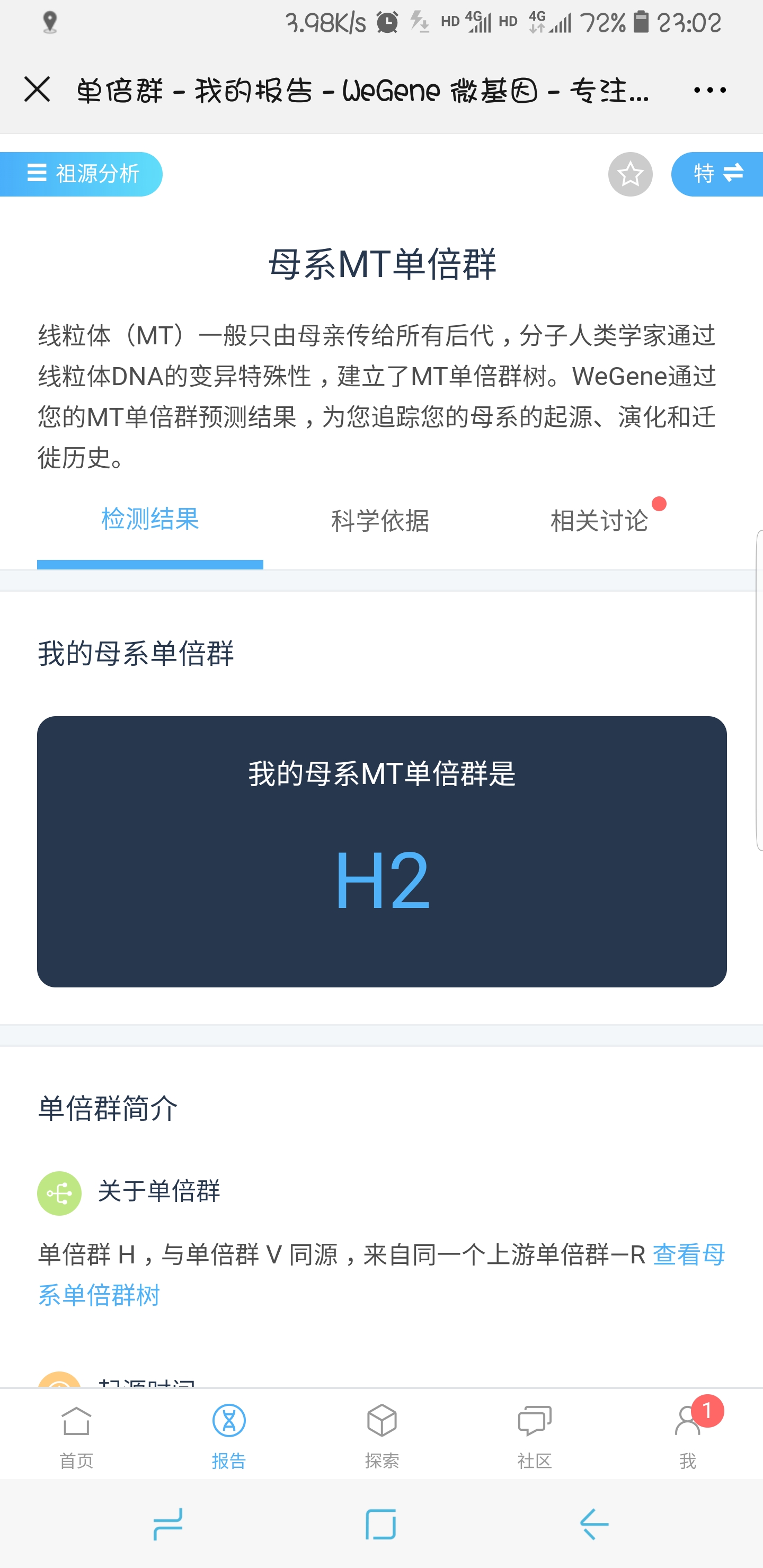Open the 社区 tab
The image size is (763, 1568).
pyautogui.click(x=535, y=1436)
